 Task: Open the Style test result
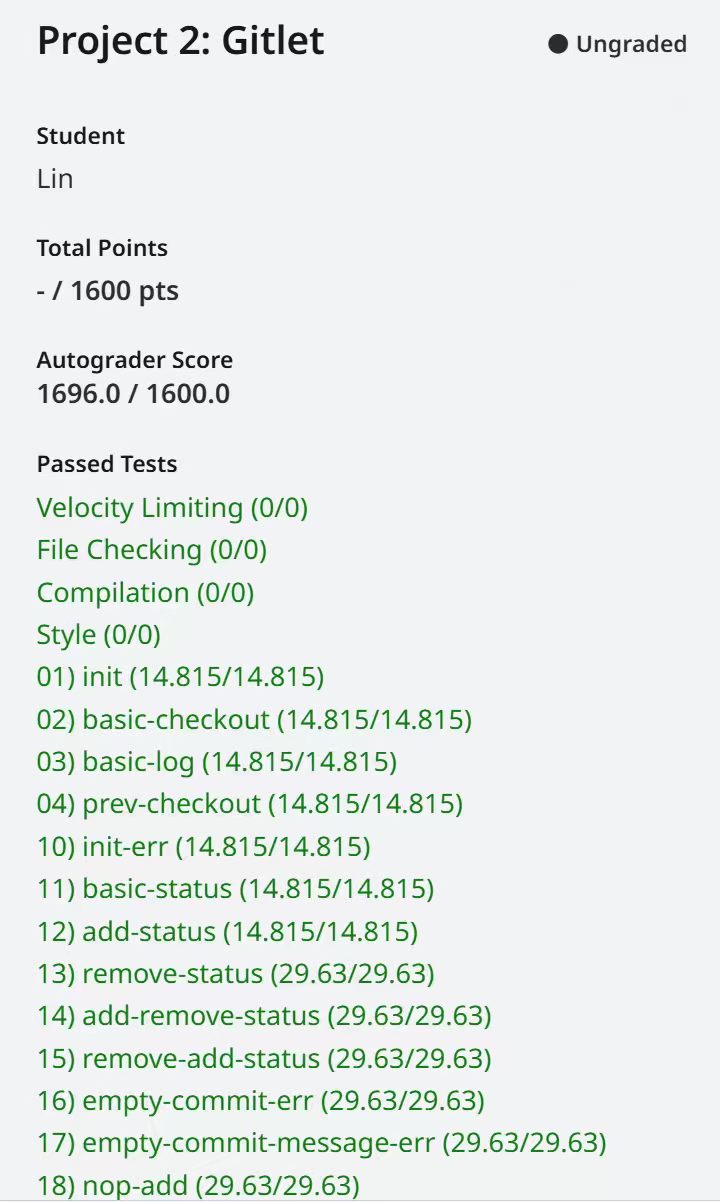click(98, 635)
